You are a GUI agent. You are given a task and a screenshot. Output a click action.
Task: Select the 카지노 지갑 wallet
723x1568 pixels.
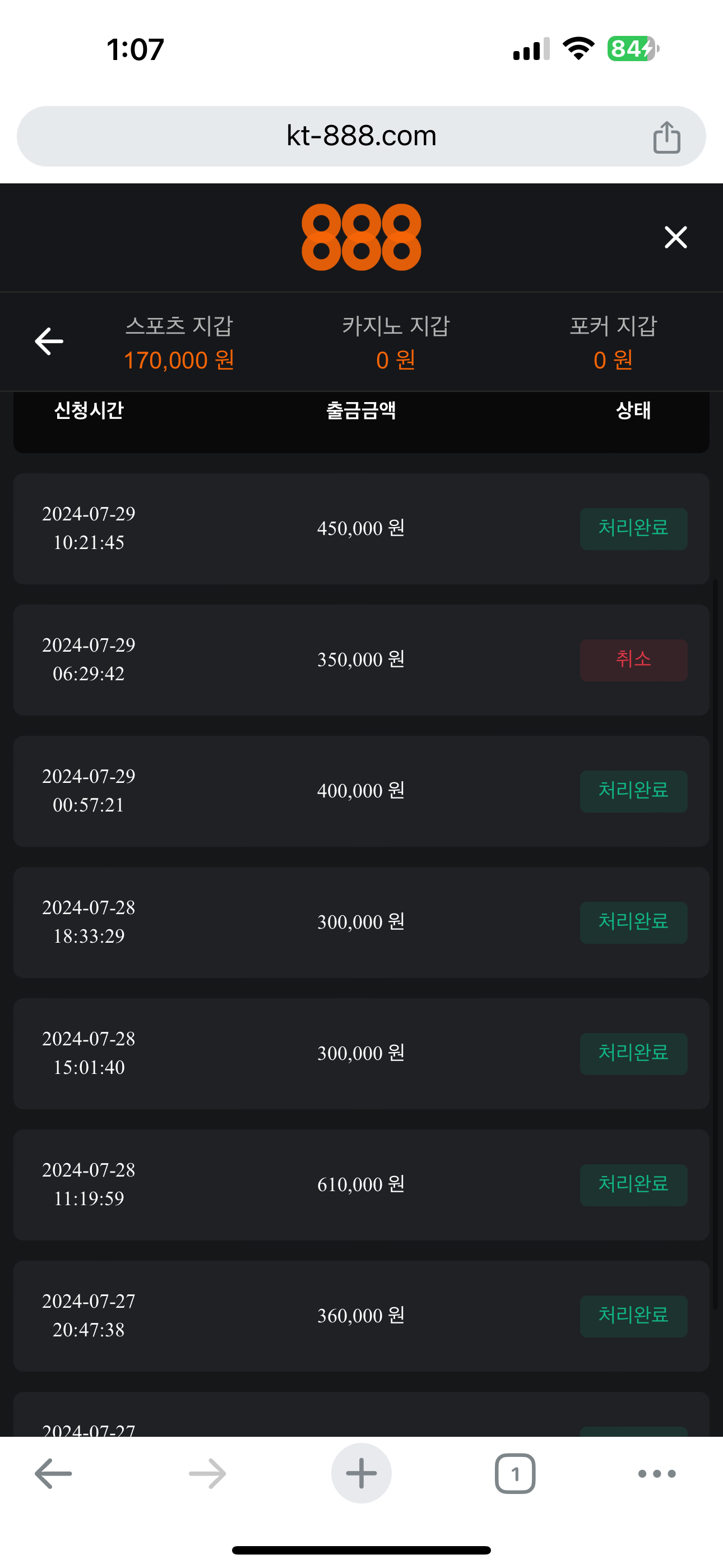pyautogui.click(x=396, y=343)
